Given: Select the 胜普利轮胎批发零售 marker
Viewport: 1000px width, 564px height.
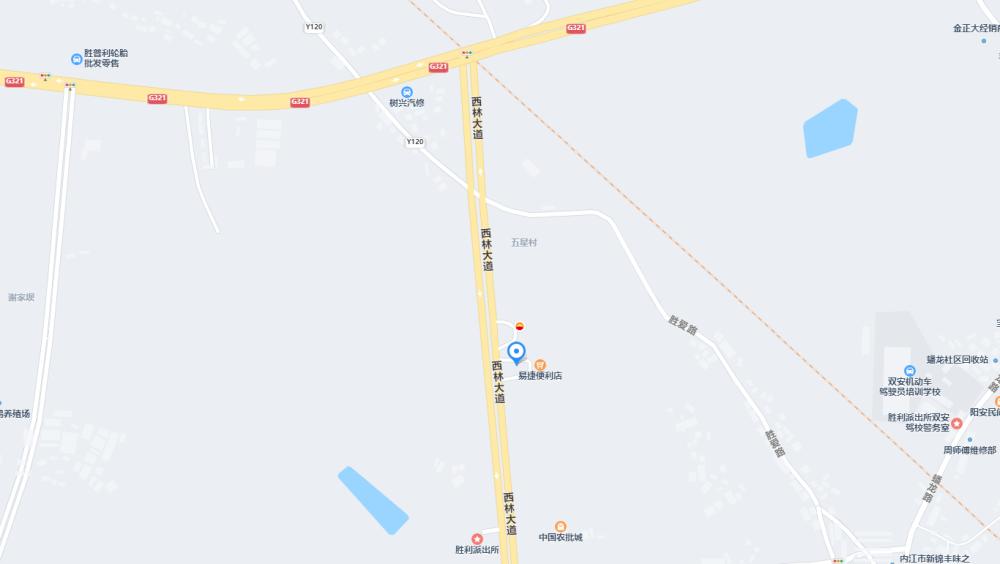Looking at the screenshot, I should tap(77, 59).
